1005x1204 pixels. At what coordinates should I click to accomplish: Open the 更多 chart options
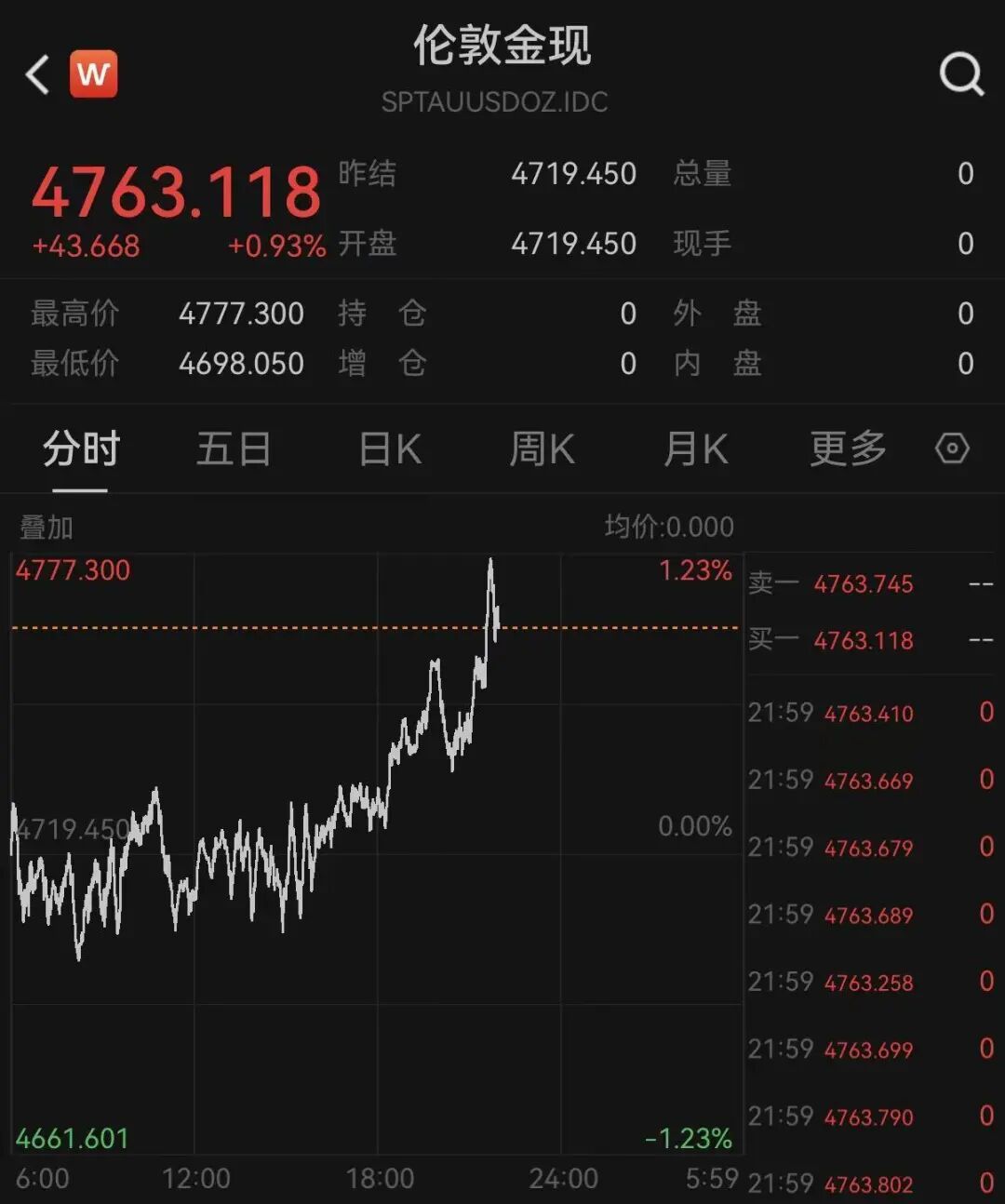848,449
